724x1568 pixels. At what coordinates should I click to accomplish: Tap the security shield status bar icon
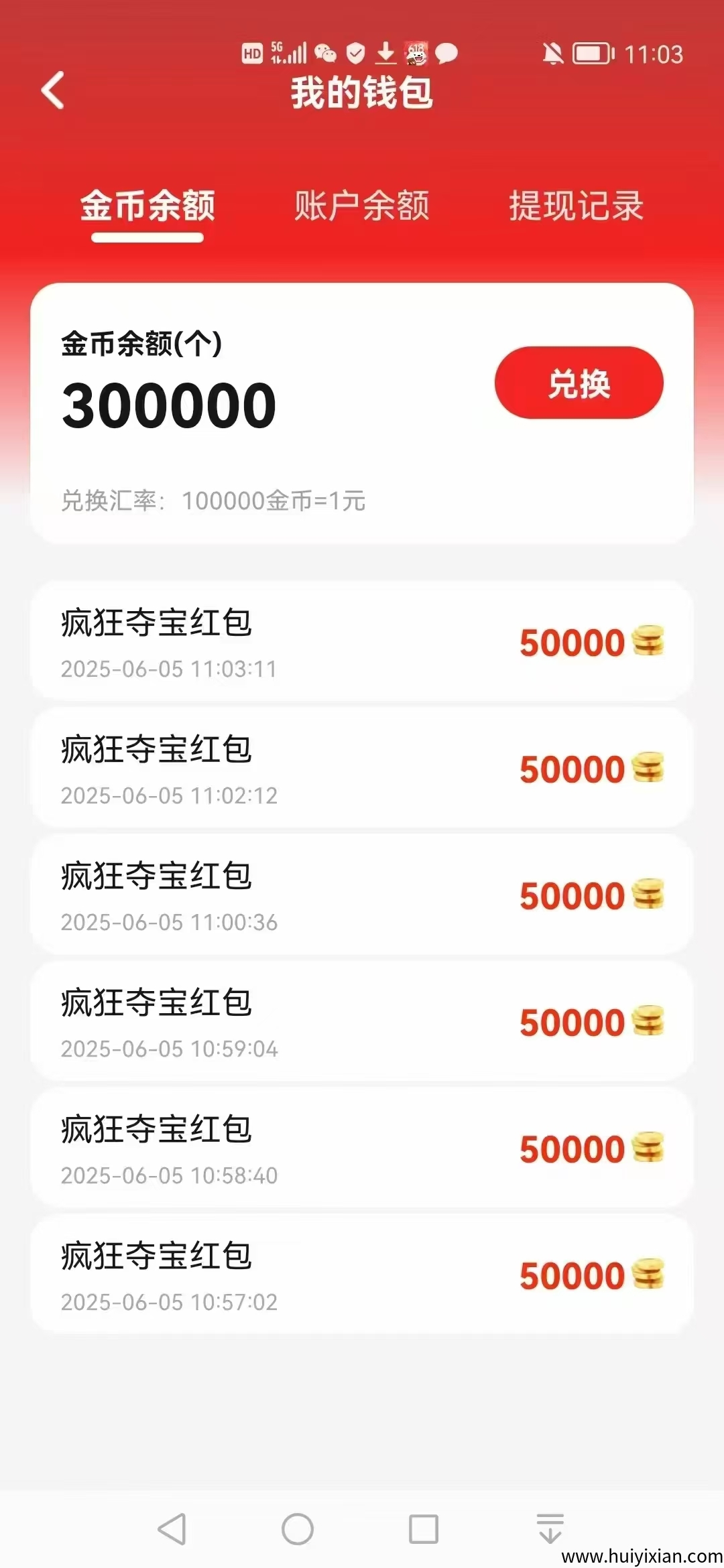[356, 54]
